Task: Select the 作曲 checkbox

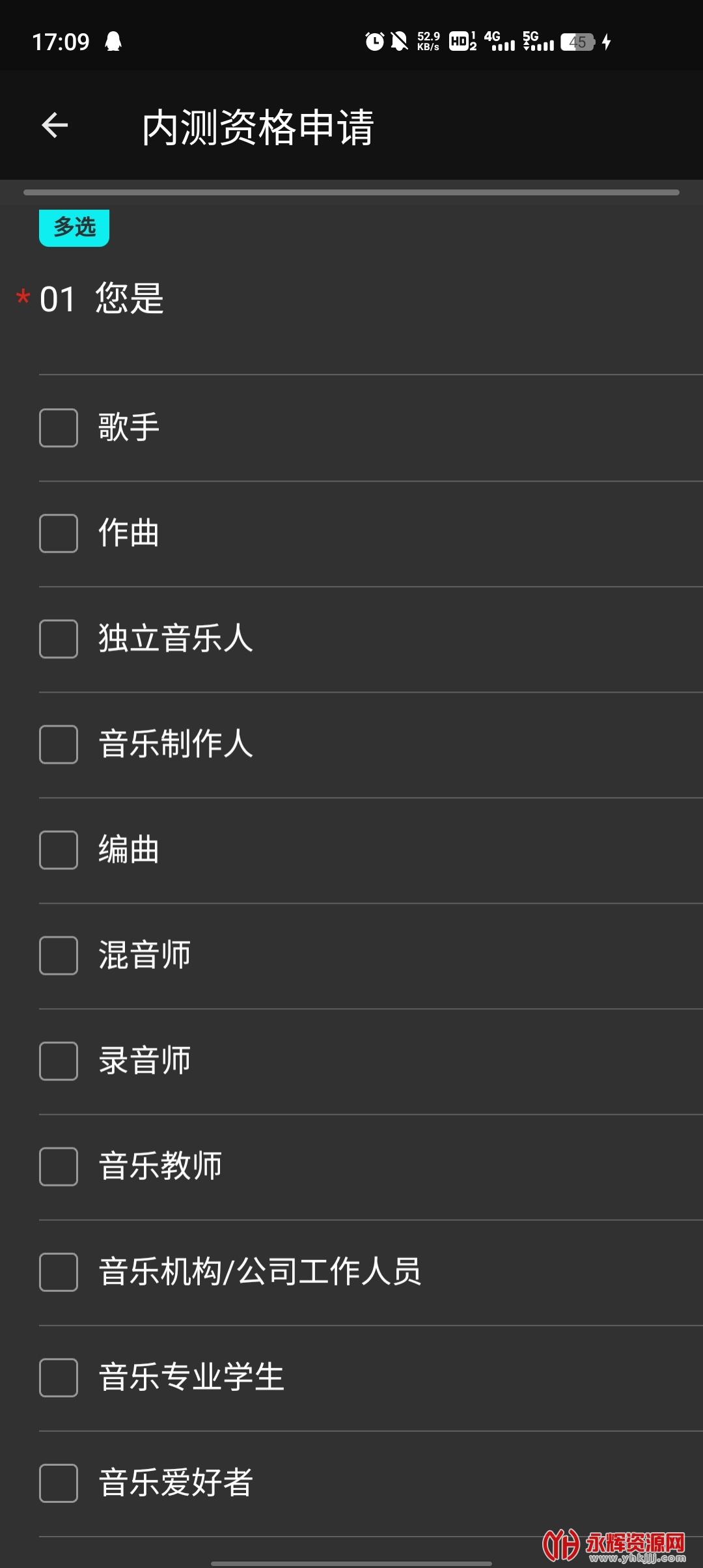Action: 59,533
